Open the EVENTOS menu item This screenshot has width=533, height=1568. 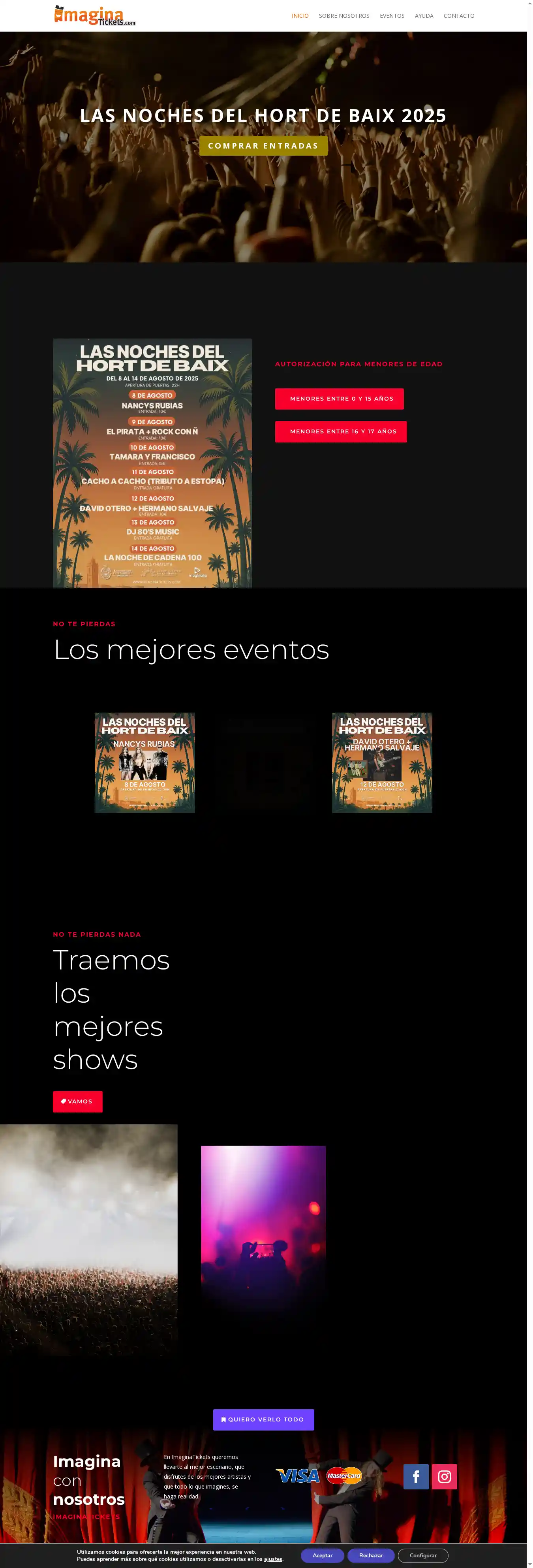[x=392, y=16]
